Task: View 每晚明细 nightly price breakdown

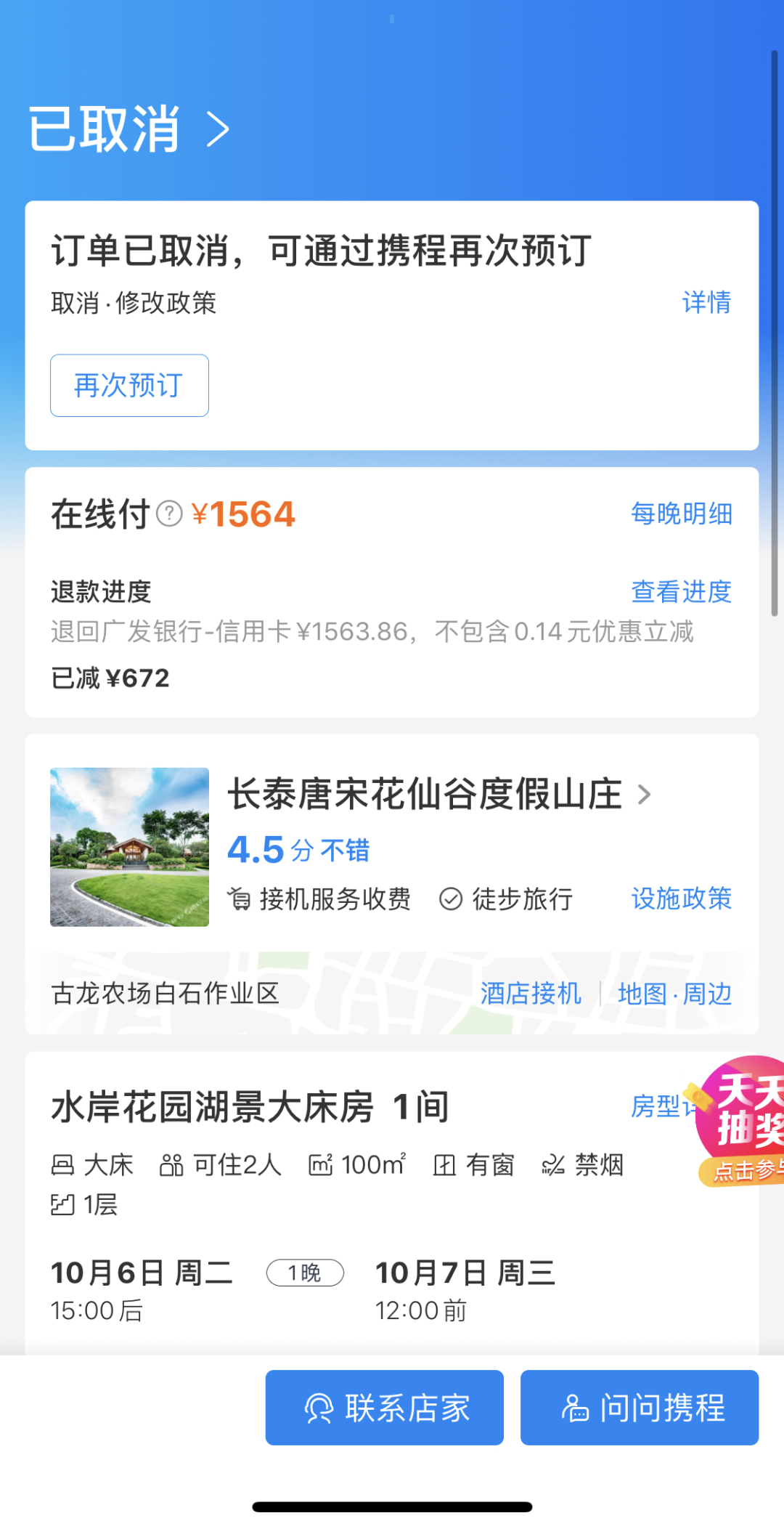Action: pyautogui.click(x=682, y=514)
